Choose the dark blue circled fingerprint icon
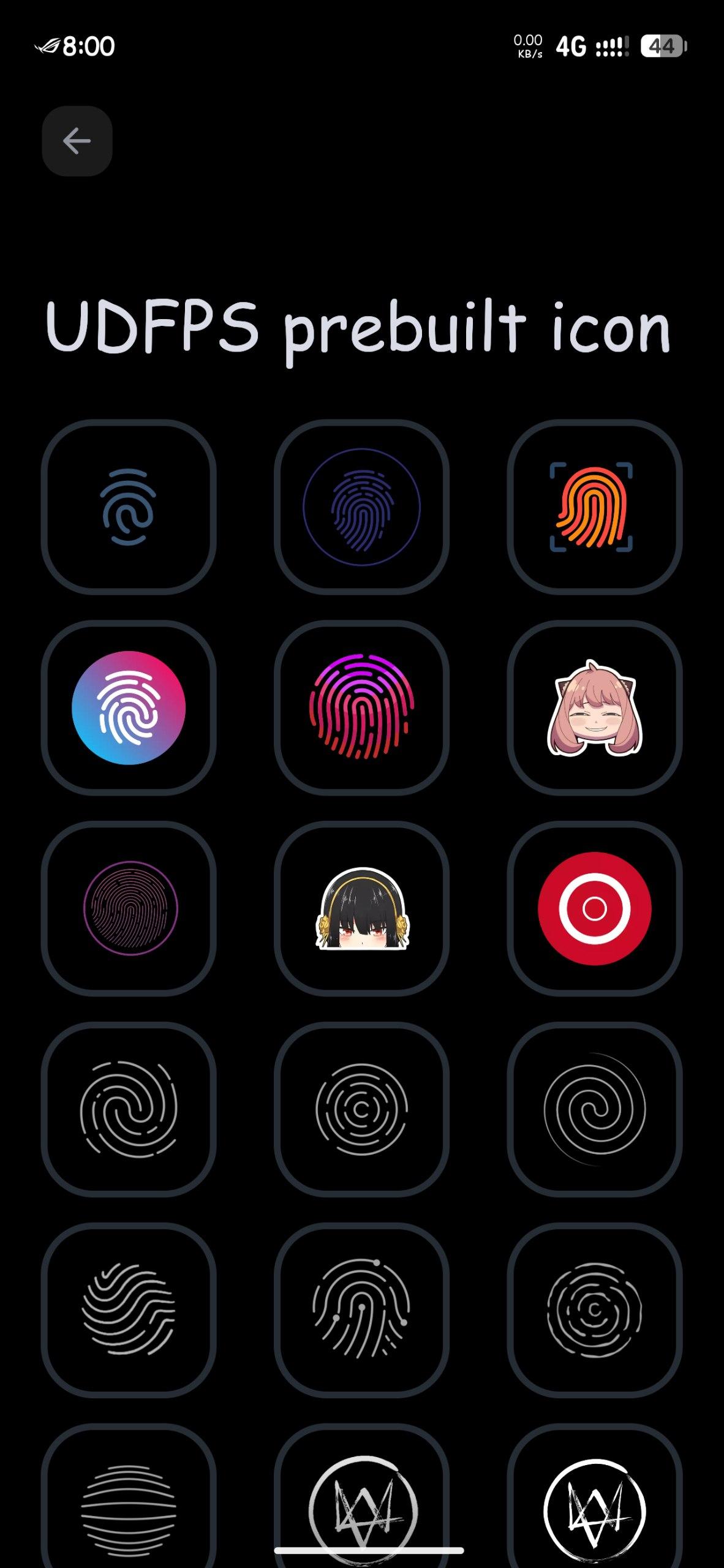This screenshot has height=1568, width=724. 361,507
